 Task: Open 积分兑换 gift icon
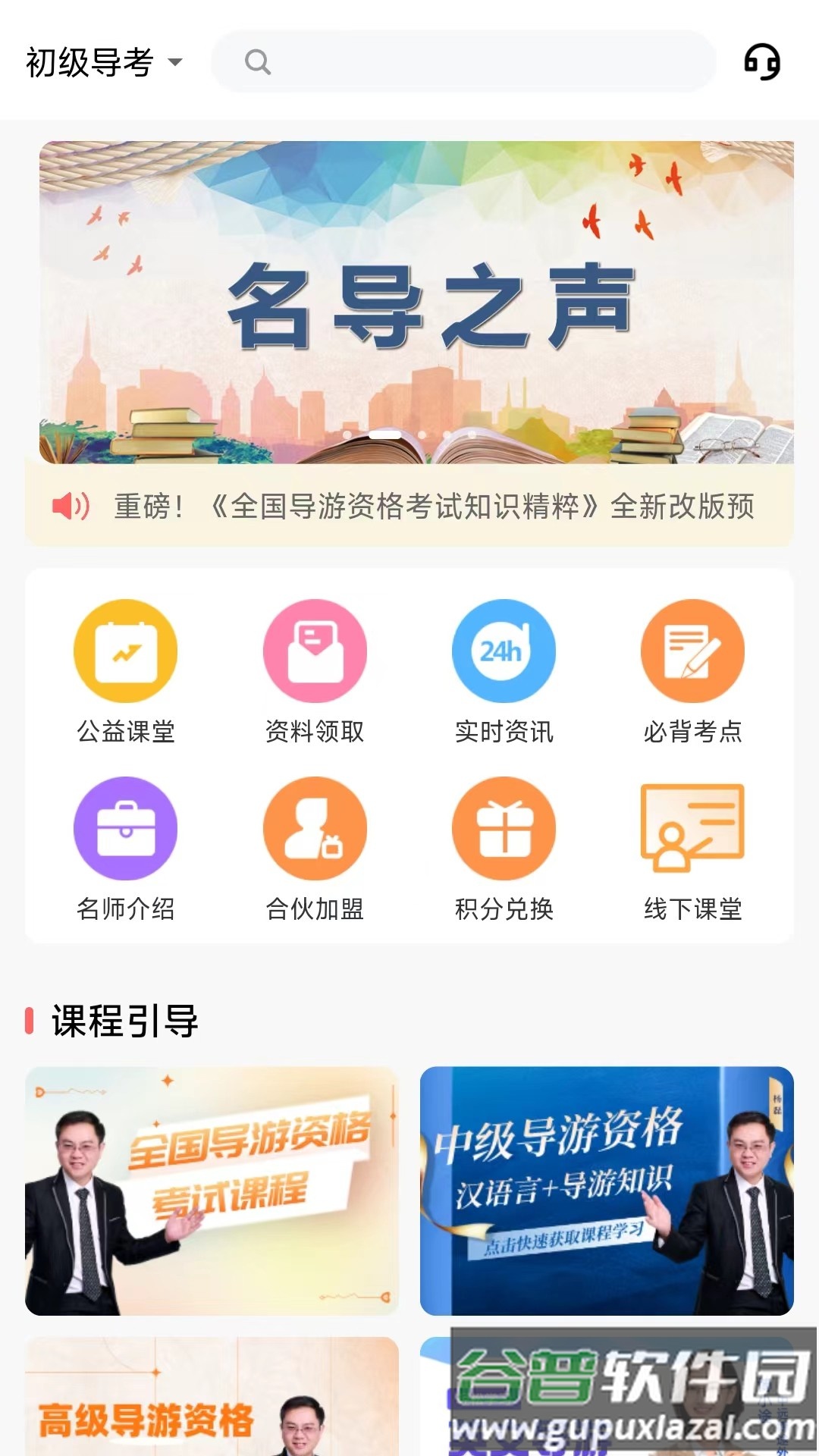point(504,829)
